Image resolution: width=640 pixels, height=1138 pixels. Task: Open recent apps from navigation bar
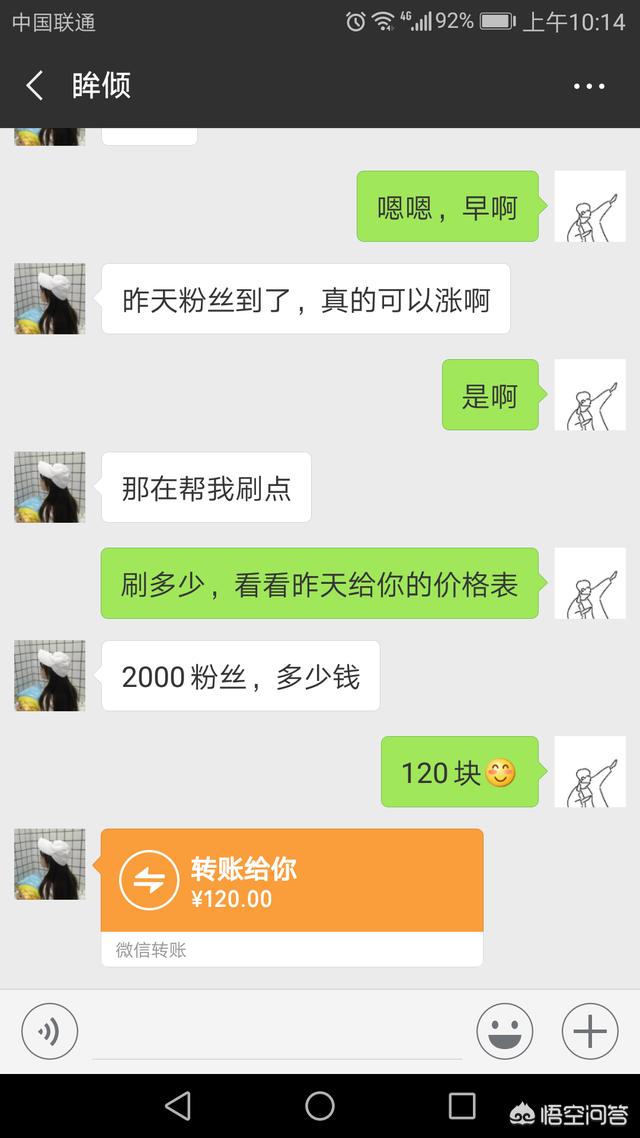tap(462, 1105)
